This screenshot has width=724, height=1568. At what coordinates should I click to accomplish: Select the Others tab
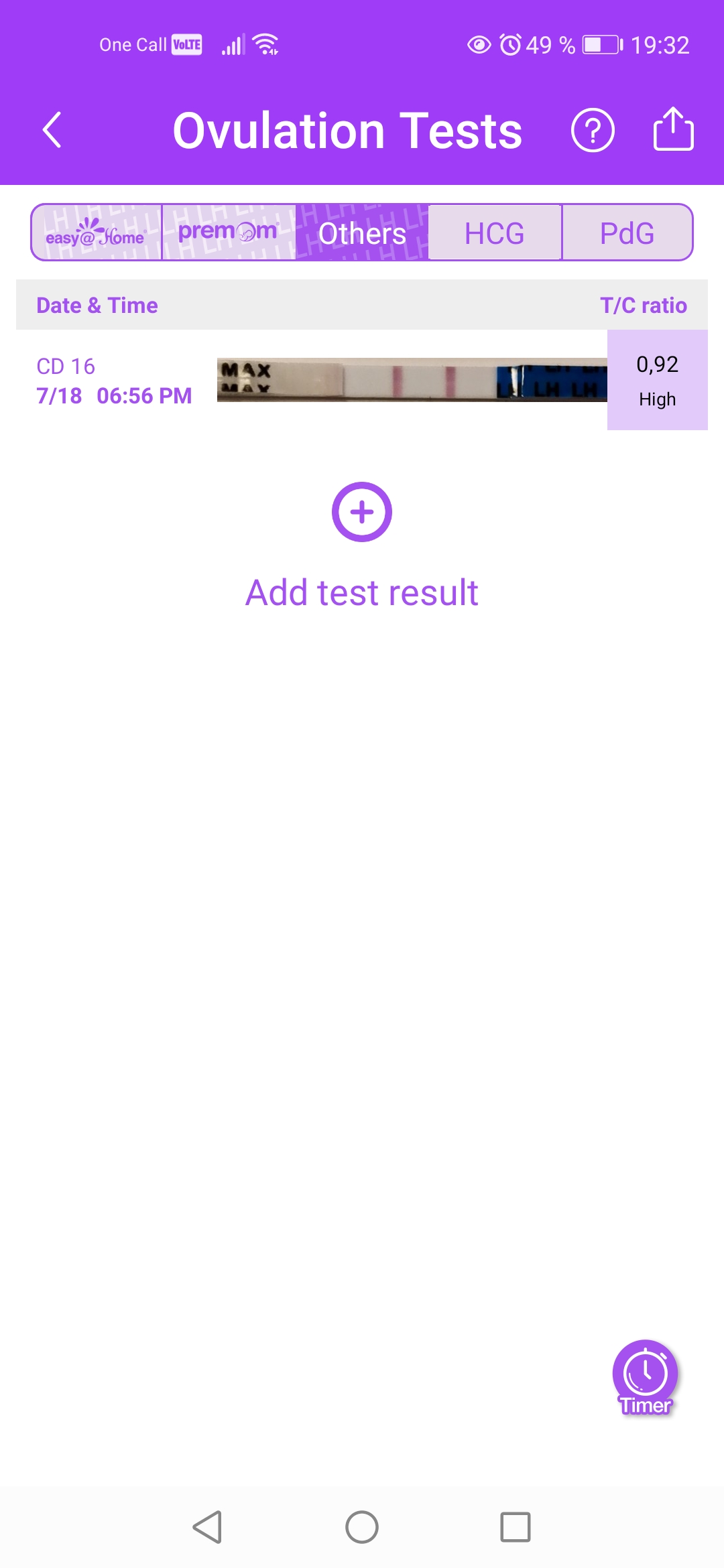click(x=362, y=233)
